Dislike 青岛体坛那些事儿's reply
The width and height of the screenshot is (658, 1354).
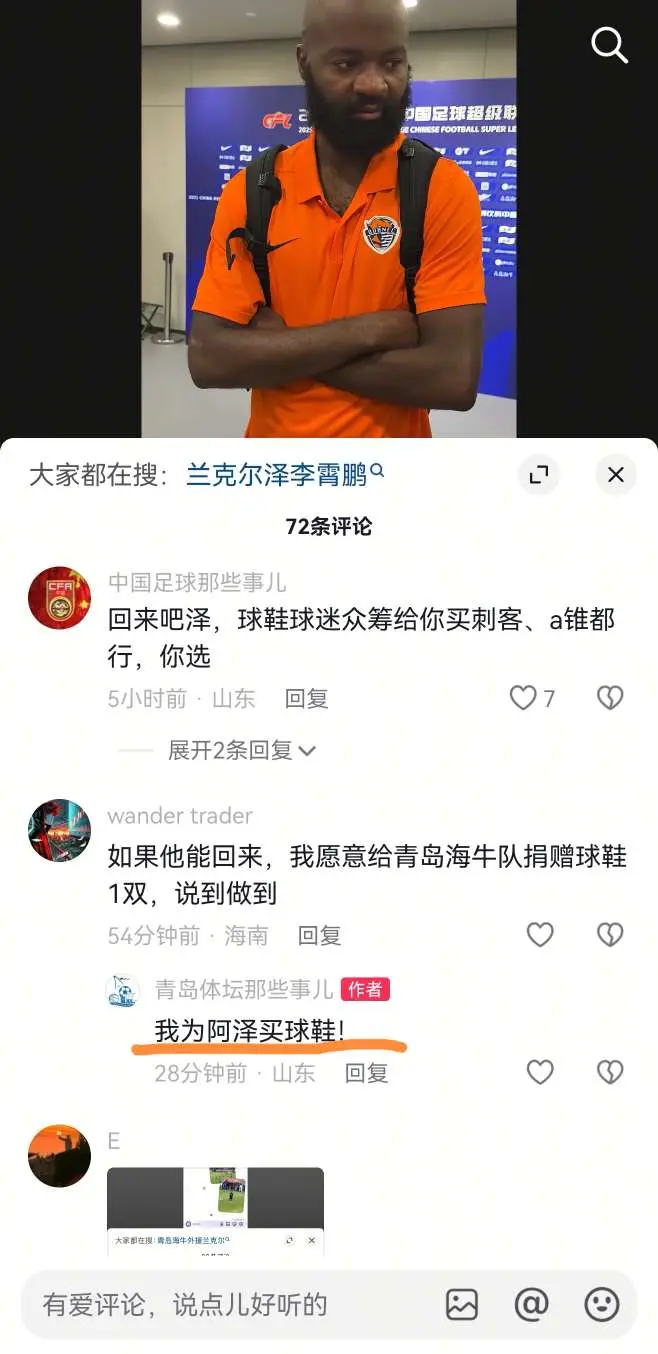[610, 1073]
